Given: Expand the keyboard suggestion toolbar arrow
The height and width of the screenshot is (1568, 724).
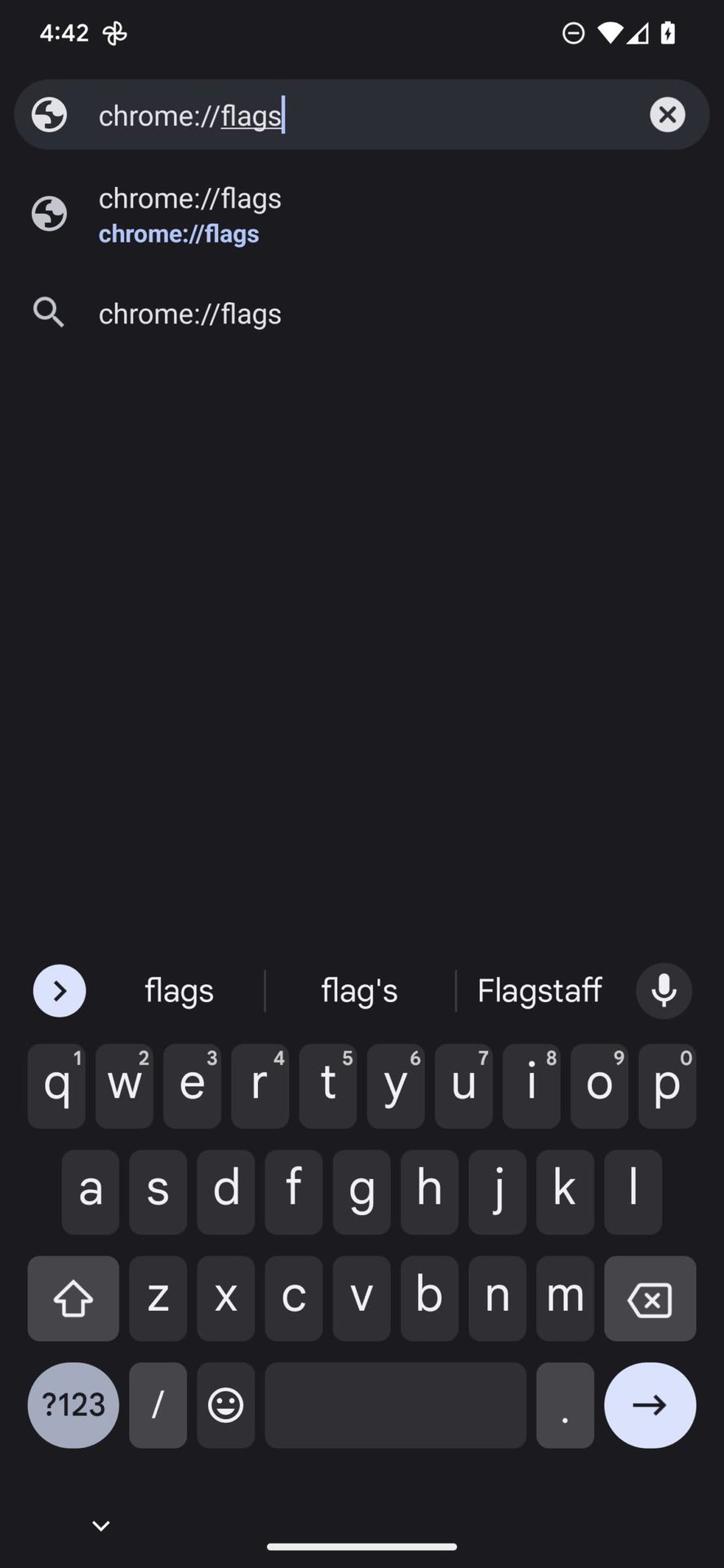Looking at the screenshot, I should tap(60, 991).
